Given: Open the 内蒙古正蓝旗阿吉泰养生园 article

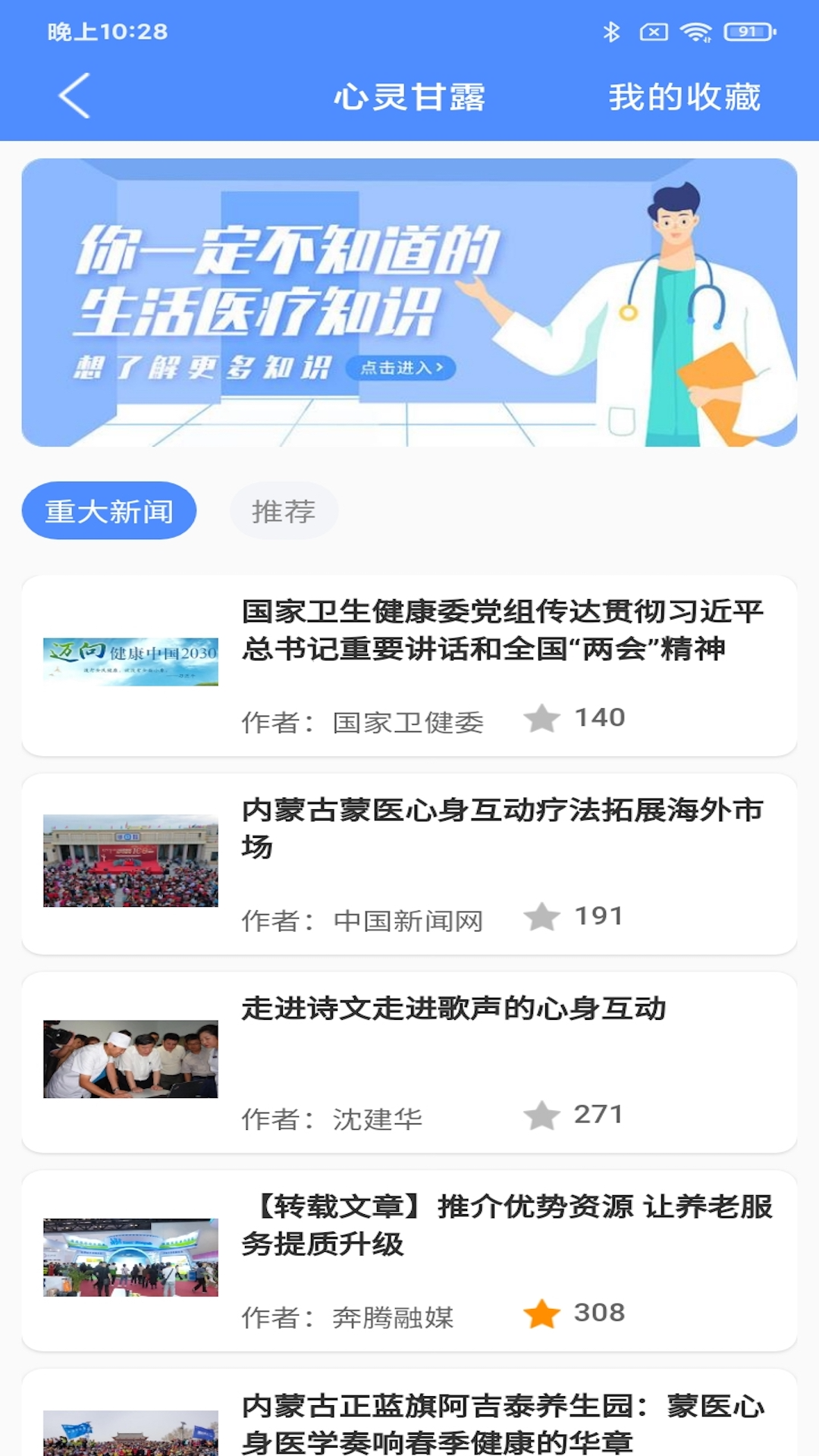Looking at the screenshot, I should coord(502,1423).
